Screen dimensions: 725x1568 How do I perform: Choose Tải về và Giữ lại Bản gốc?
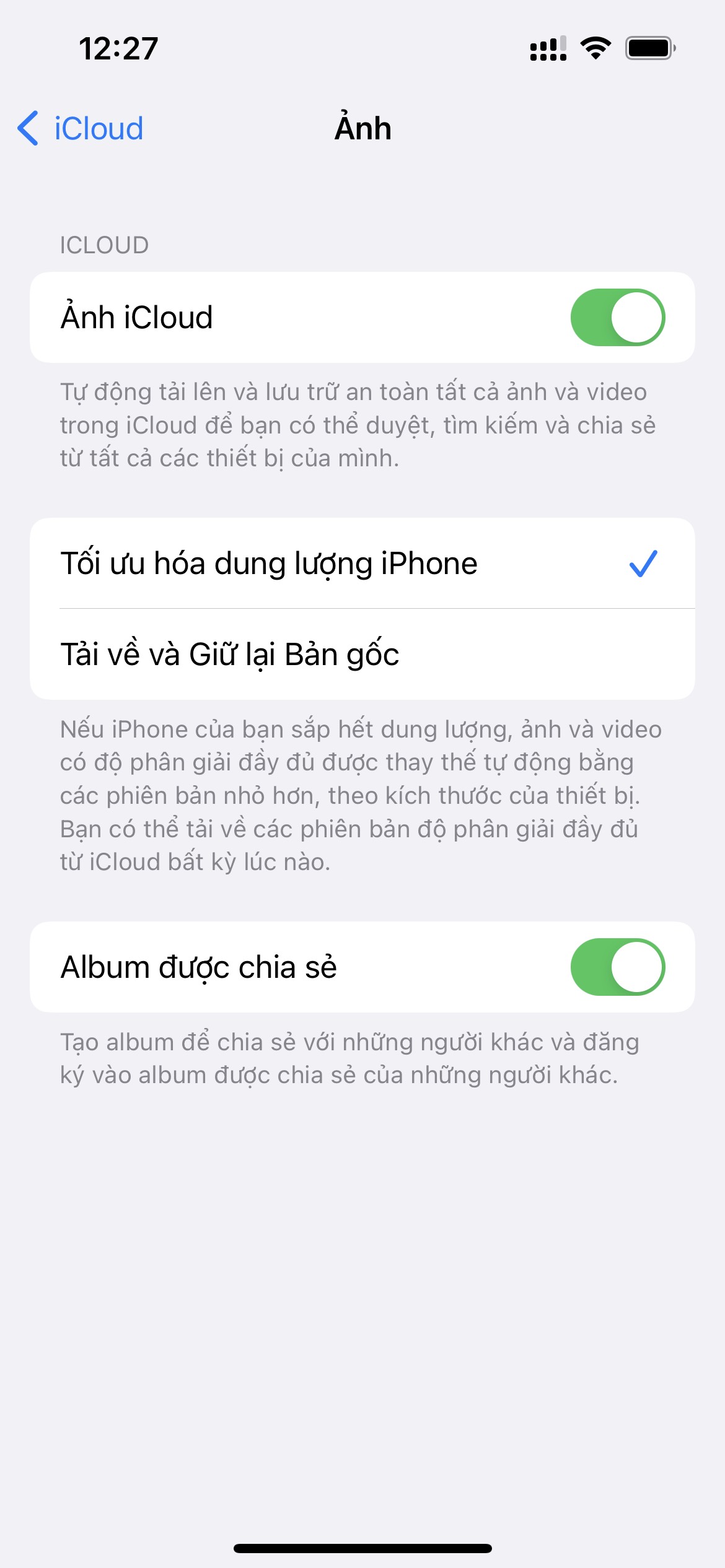[362, 655]
